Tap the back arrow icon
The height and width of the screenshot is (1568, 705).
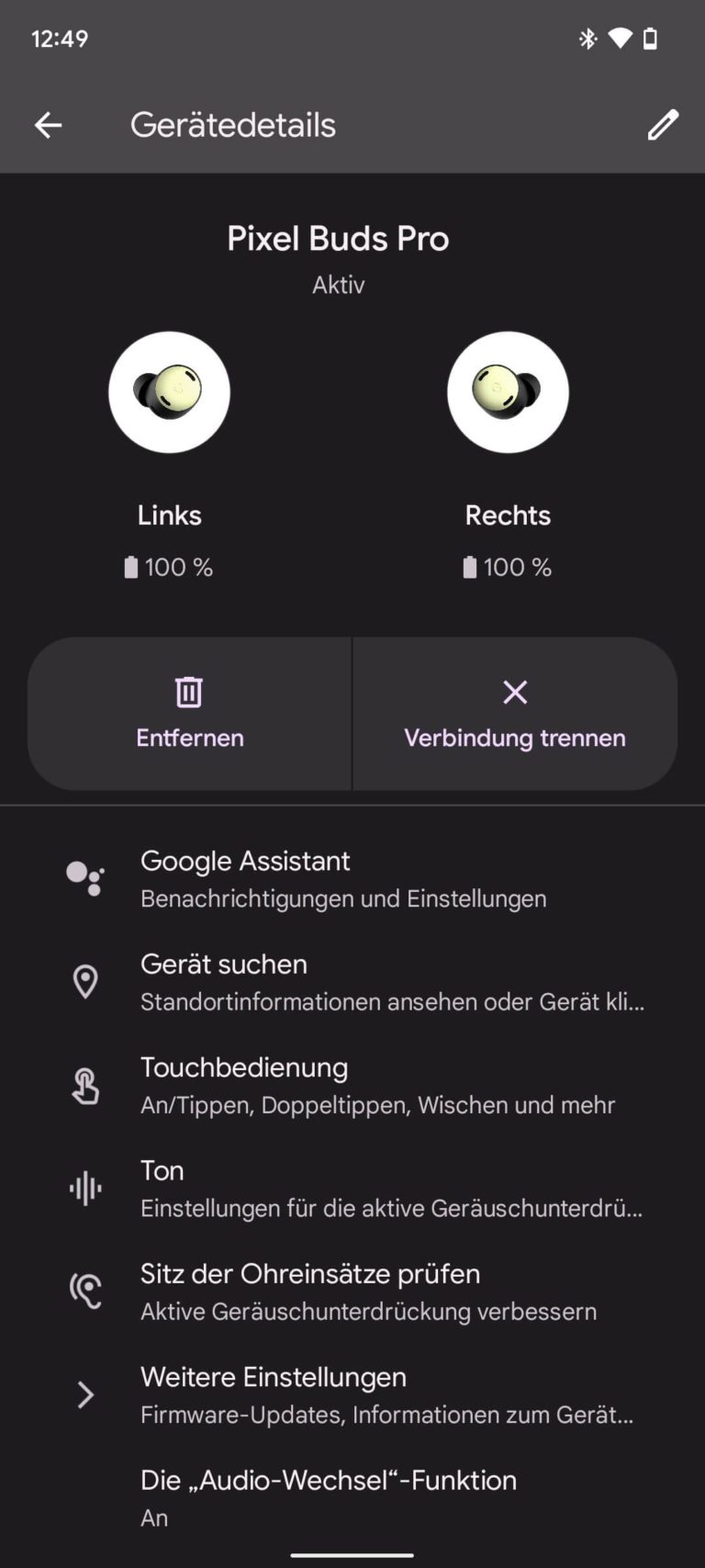pos(48,125)
